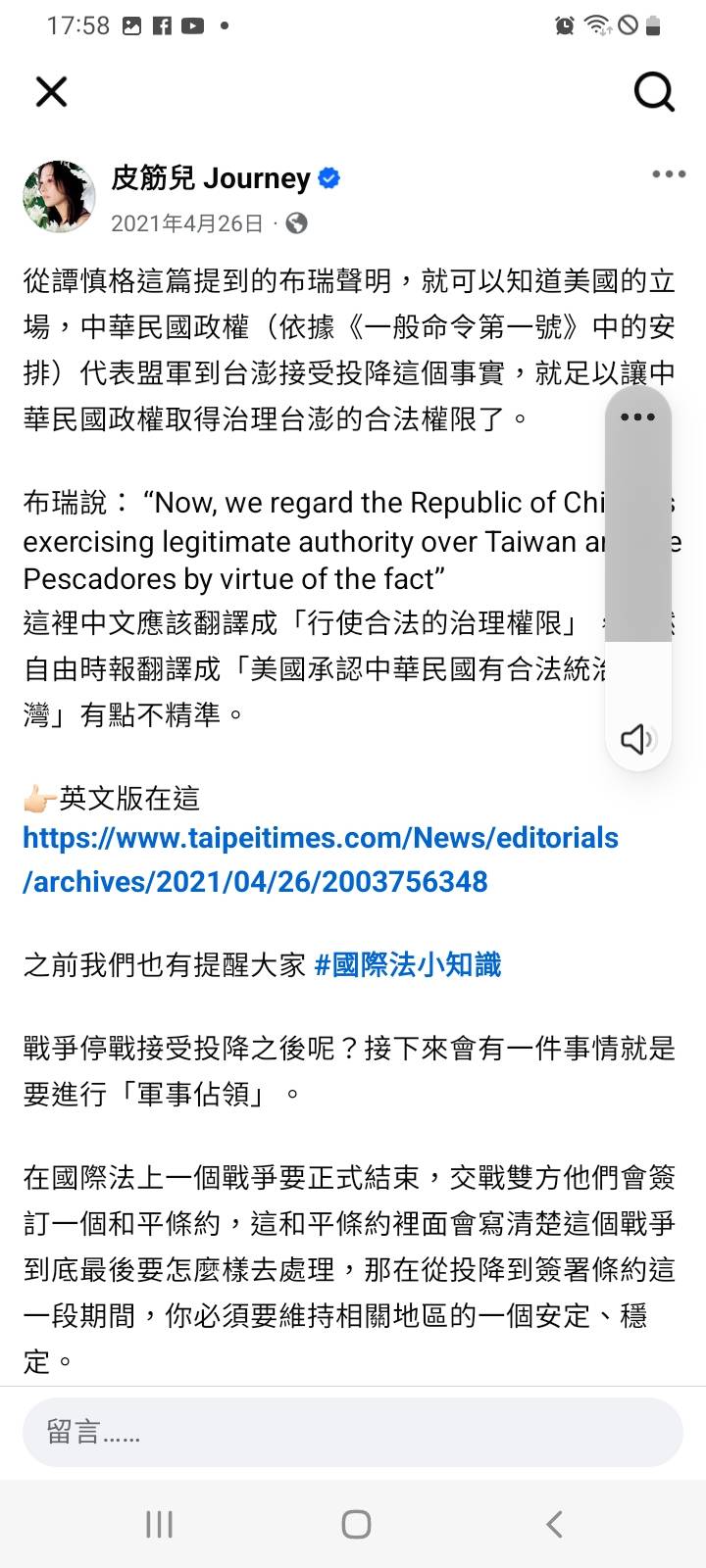Open the Recents button in the navigation bar
The image size is (706, 1568).
tap(157, 1524)
